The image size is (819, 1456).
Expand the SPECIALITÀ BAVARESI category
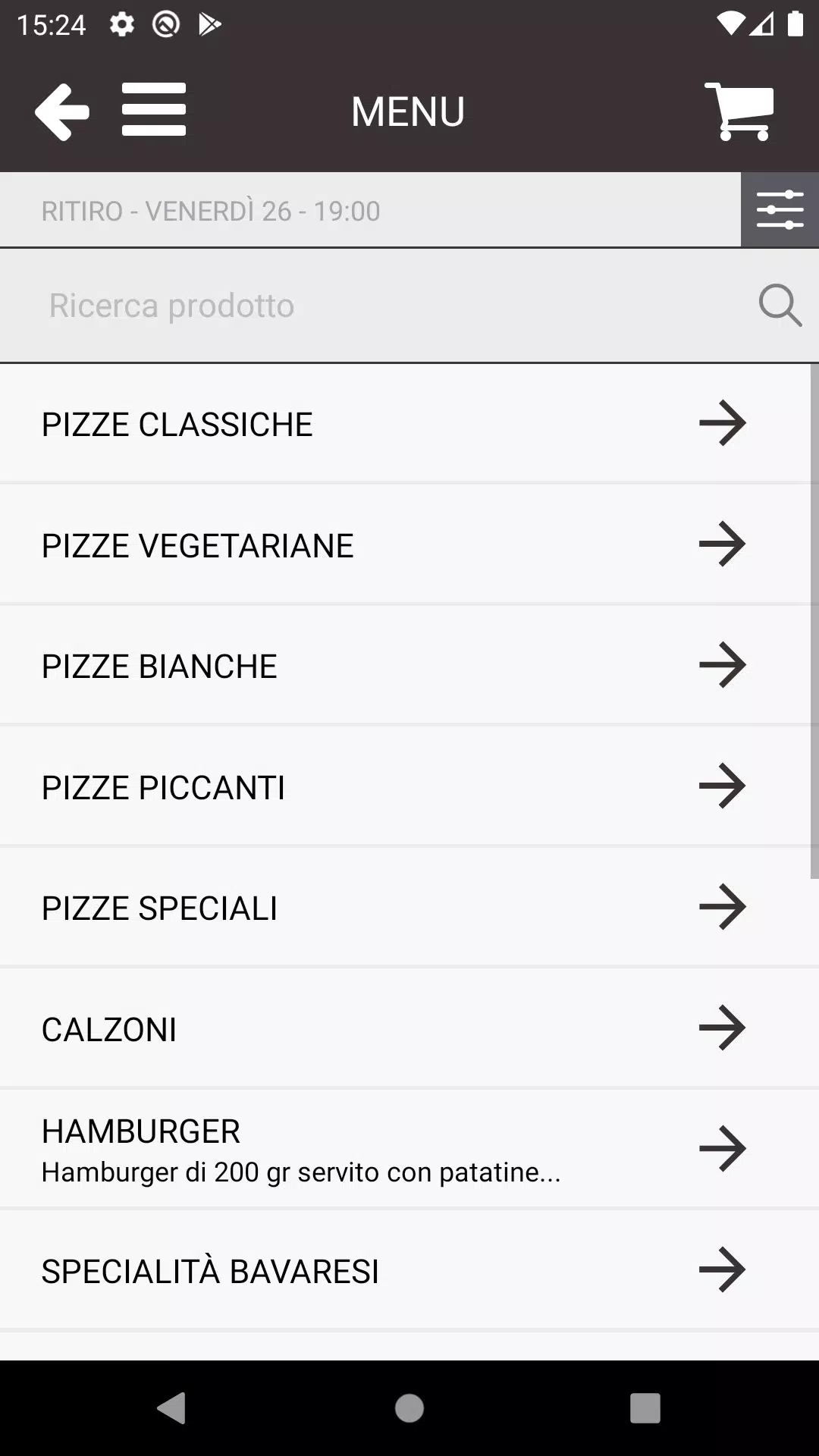[409, 1269]
